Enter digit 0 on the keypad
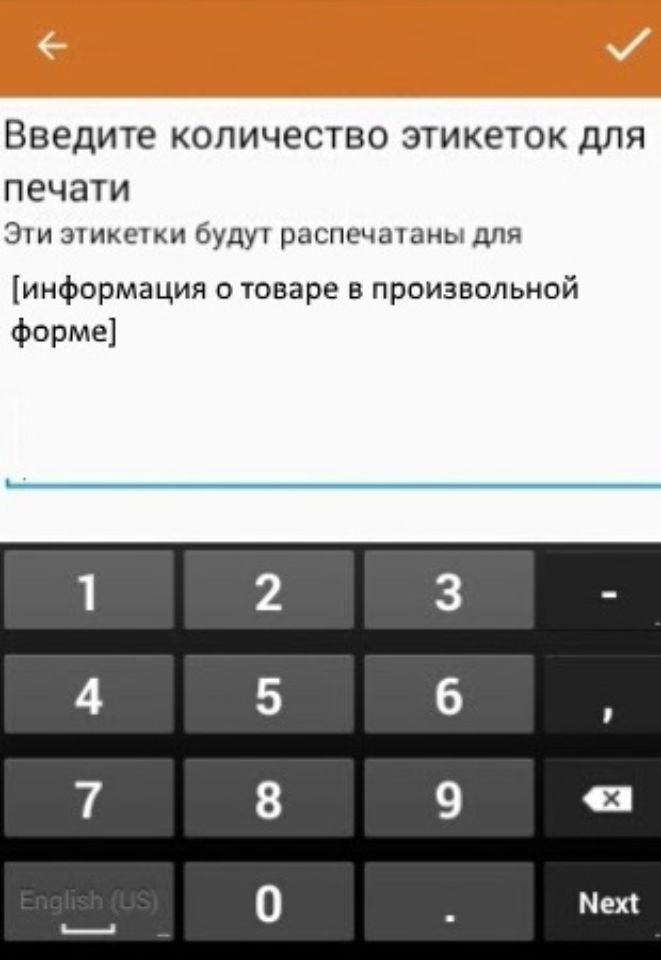 click(x=268, y=902)
